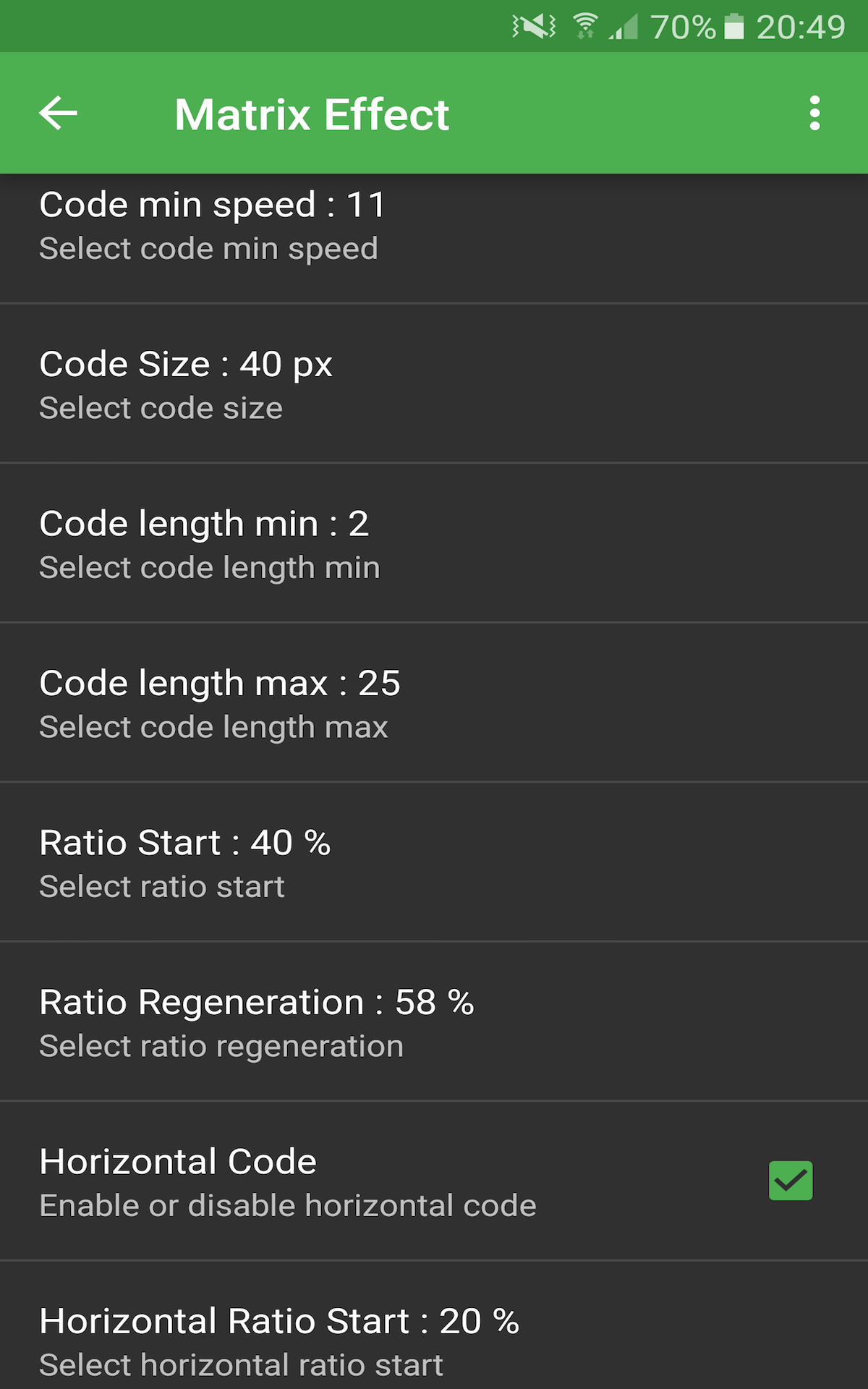Tap the vibrate mode status icon
Viewport: 868px width, 1389px height.
tap(530, 26)
